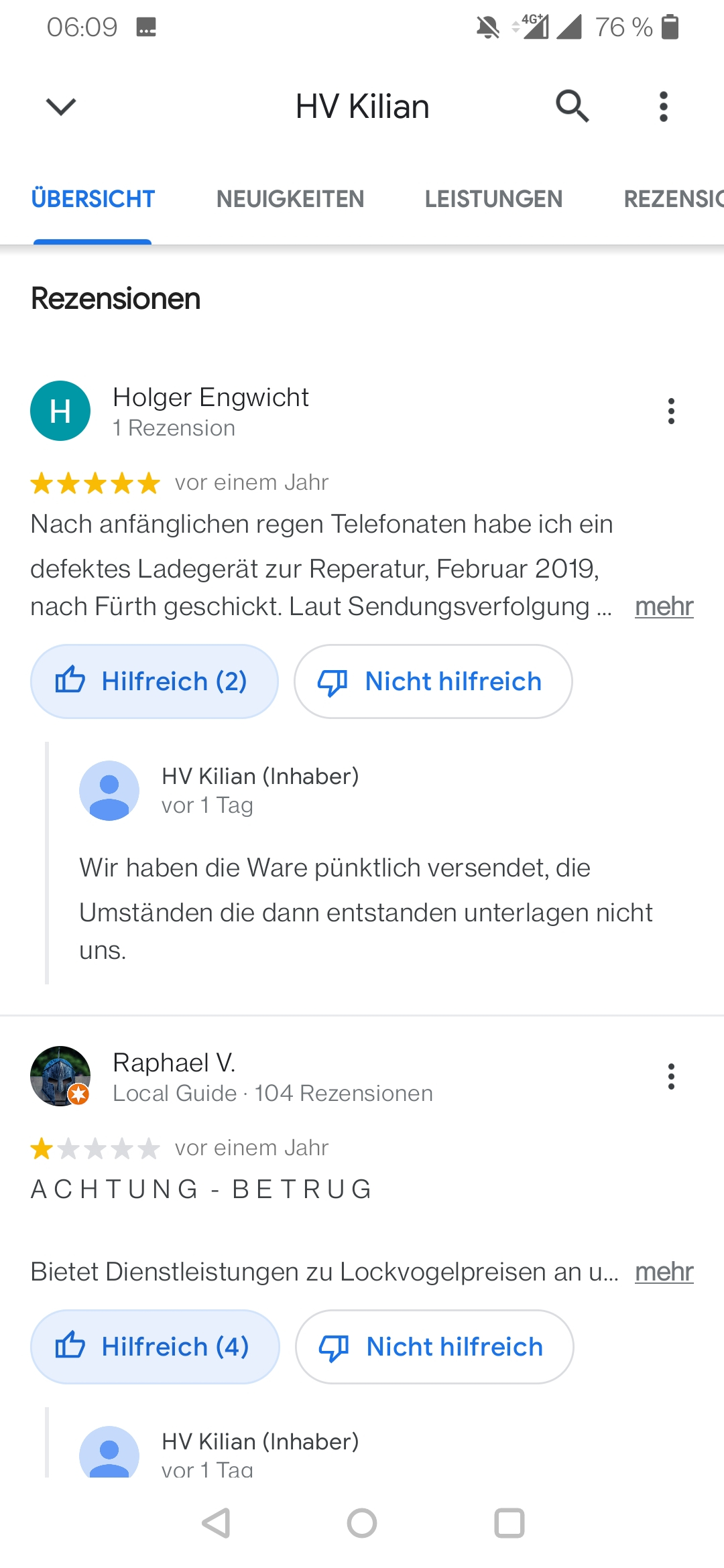
Task: Mark Raphael V.'s review as Hilfreich
Action: 155,1347
